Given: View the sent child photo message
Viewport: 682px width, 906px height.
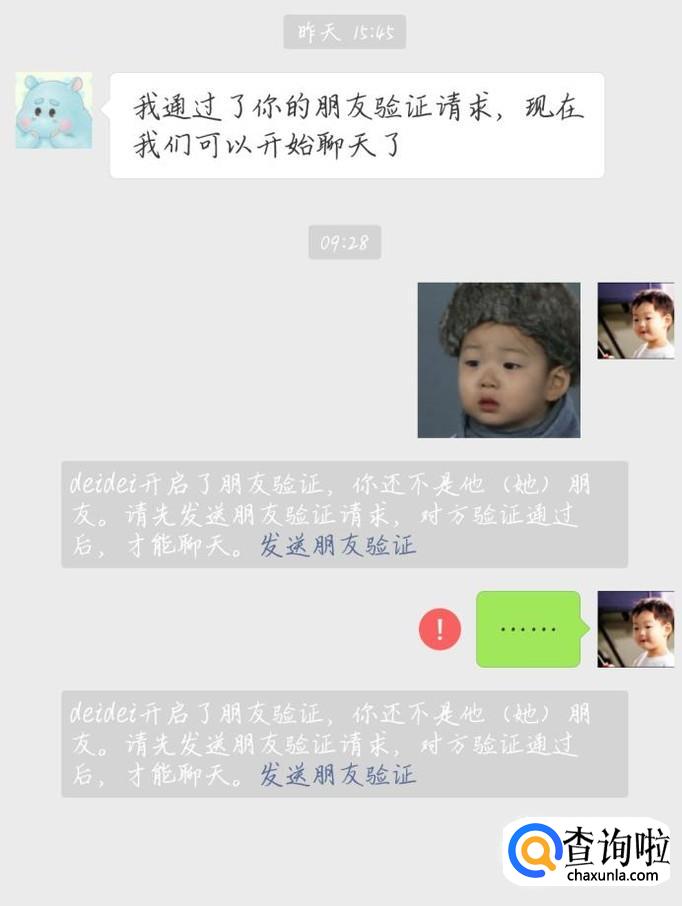Looking at the screenshot, I should [498, 360].
